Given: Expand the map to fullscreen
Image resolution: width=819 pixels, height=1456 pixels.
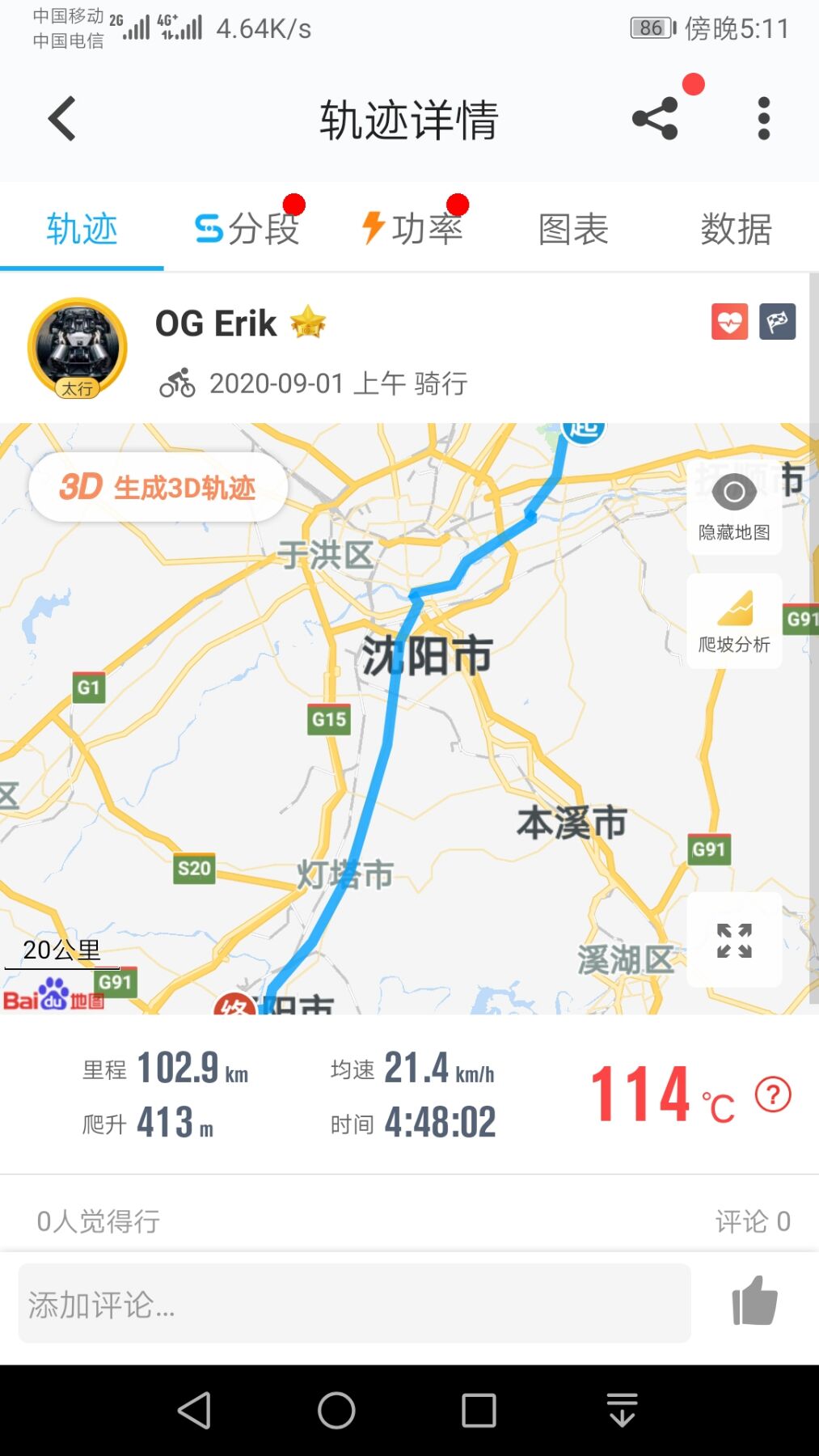Looking at the screenshot, I should 734,940.
